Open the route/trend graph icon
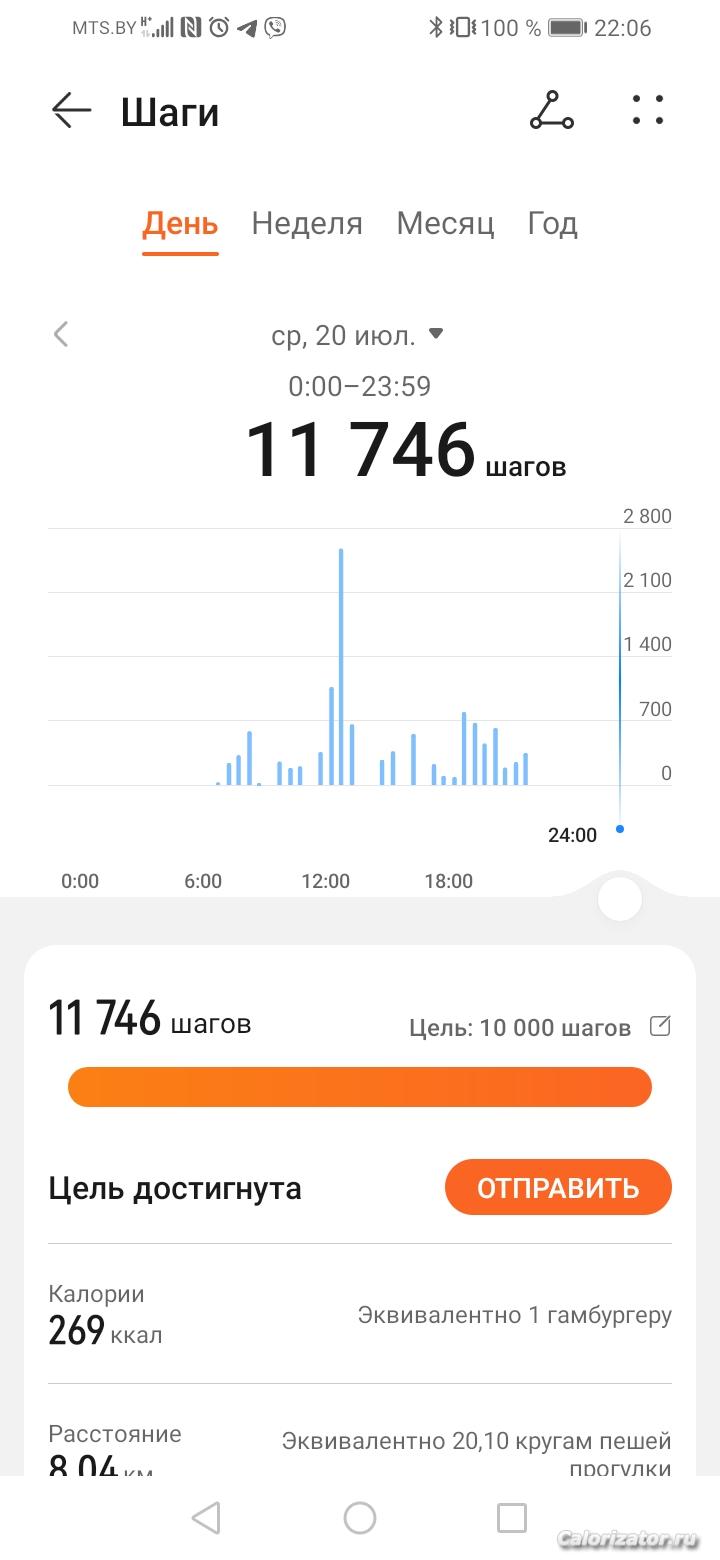Viewport: 720px width, 1560px height. (x=552, y=110)
